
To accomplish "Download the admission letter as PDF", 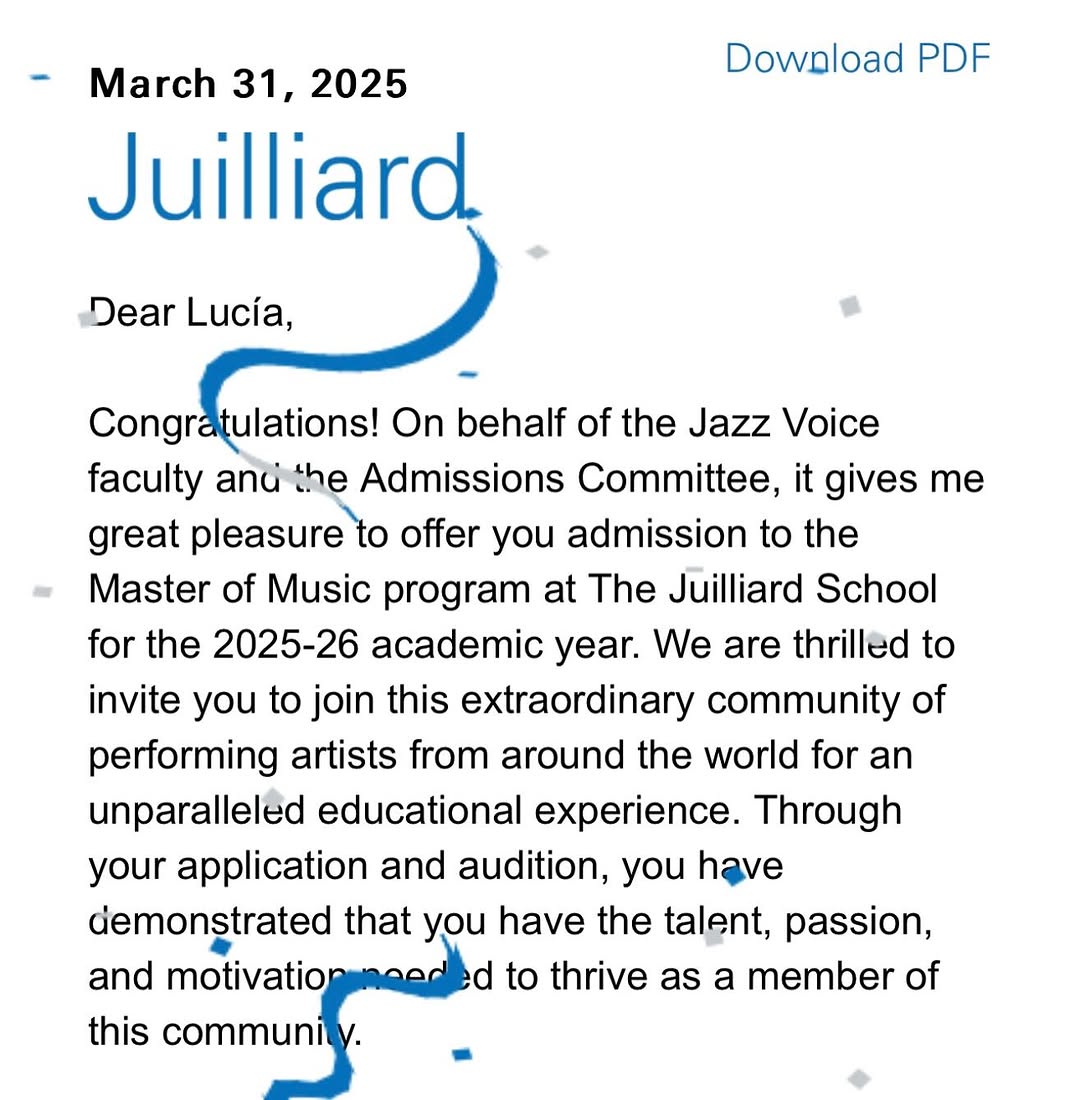I will tap(857, 59).
